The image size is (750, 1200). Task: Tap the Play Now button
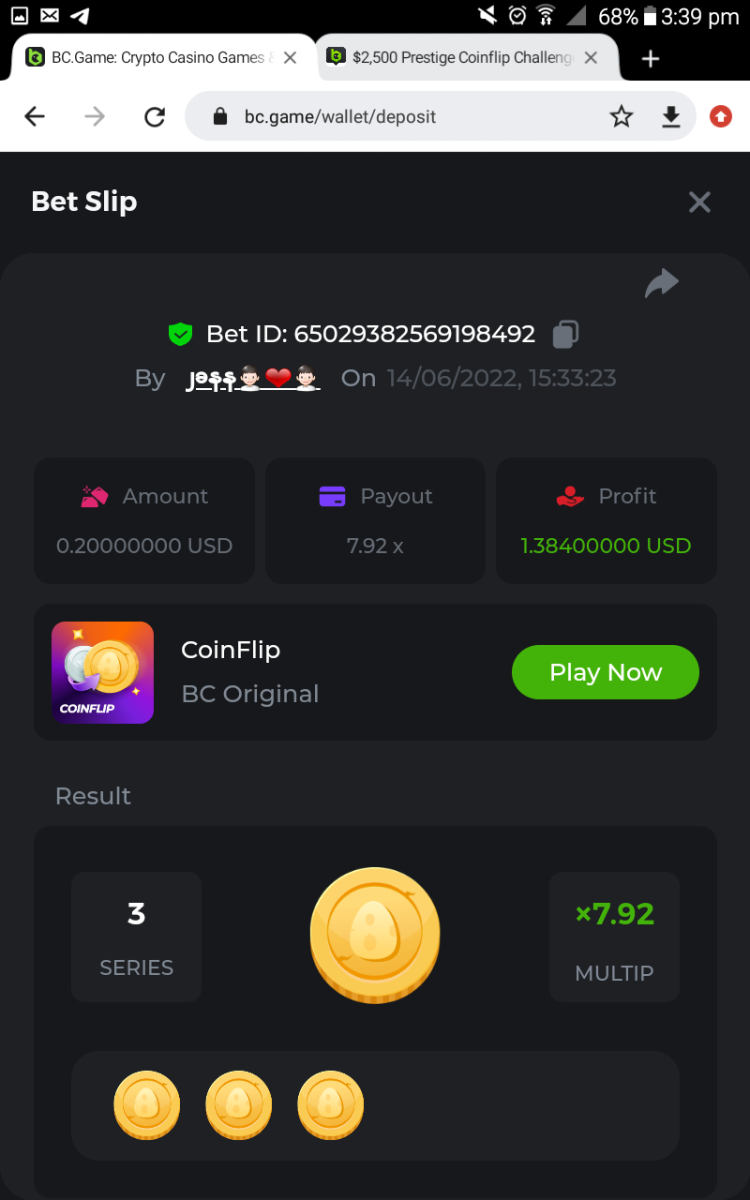click(x=605, y=672)
